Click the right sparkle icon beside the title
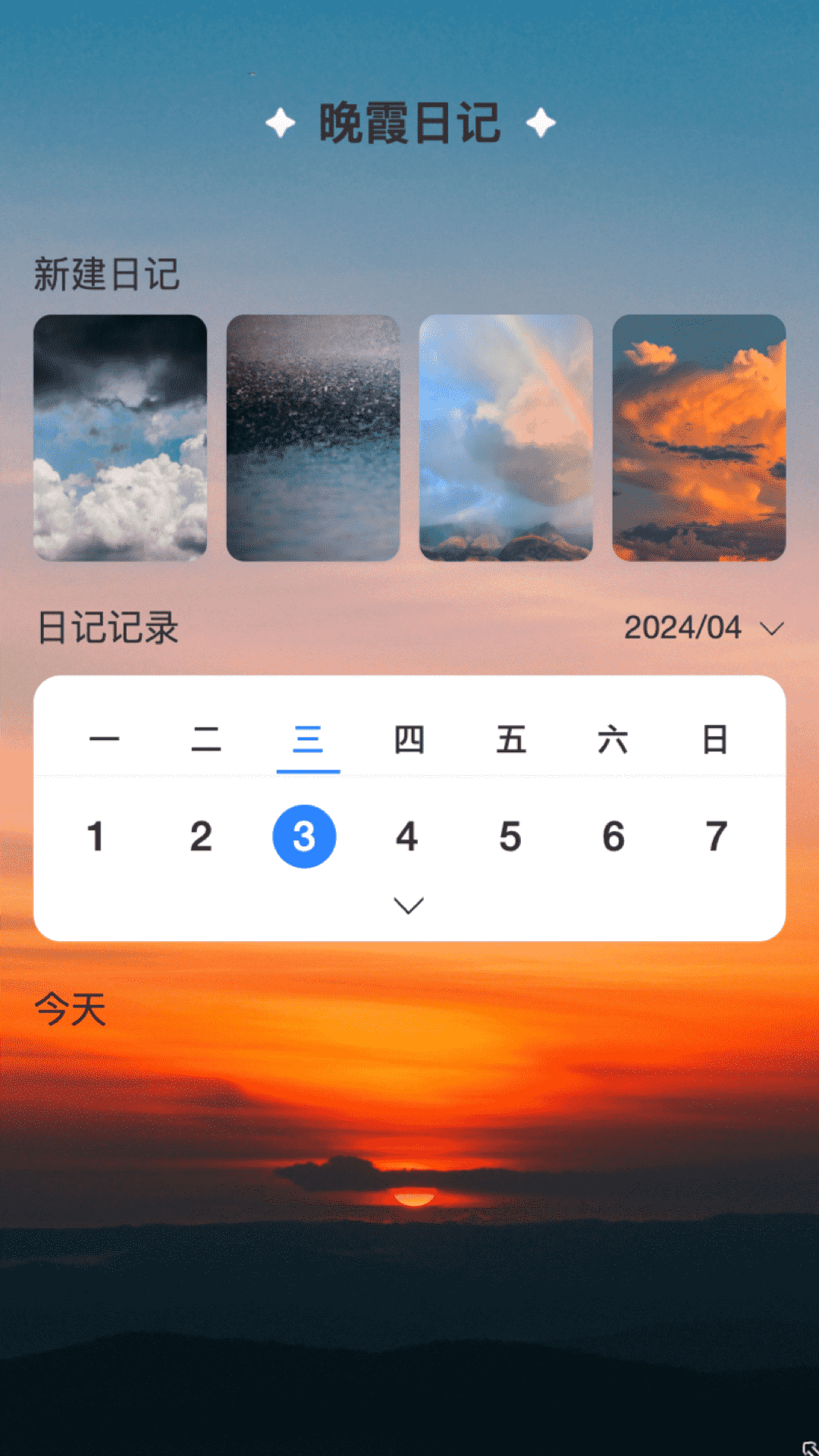 click(x=540, y=123)
